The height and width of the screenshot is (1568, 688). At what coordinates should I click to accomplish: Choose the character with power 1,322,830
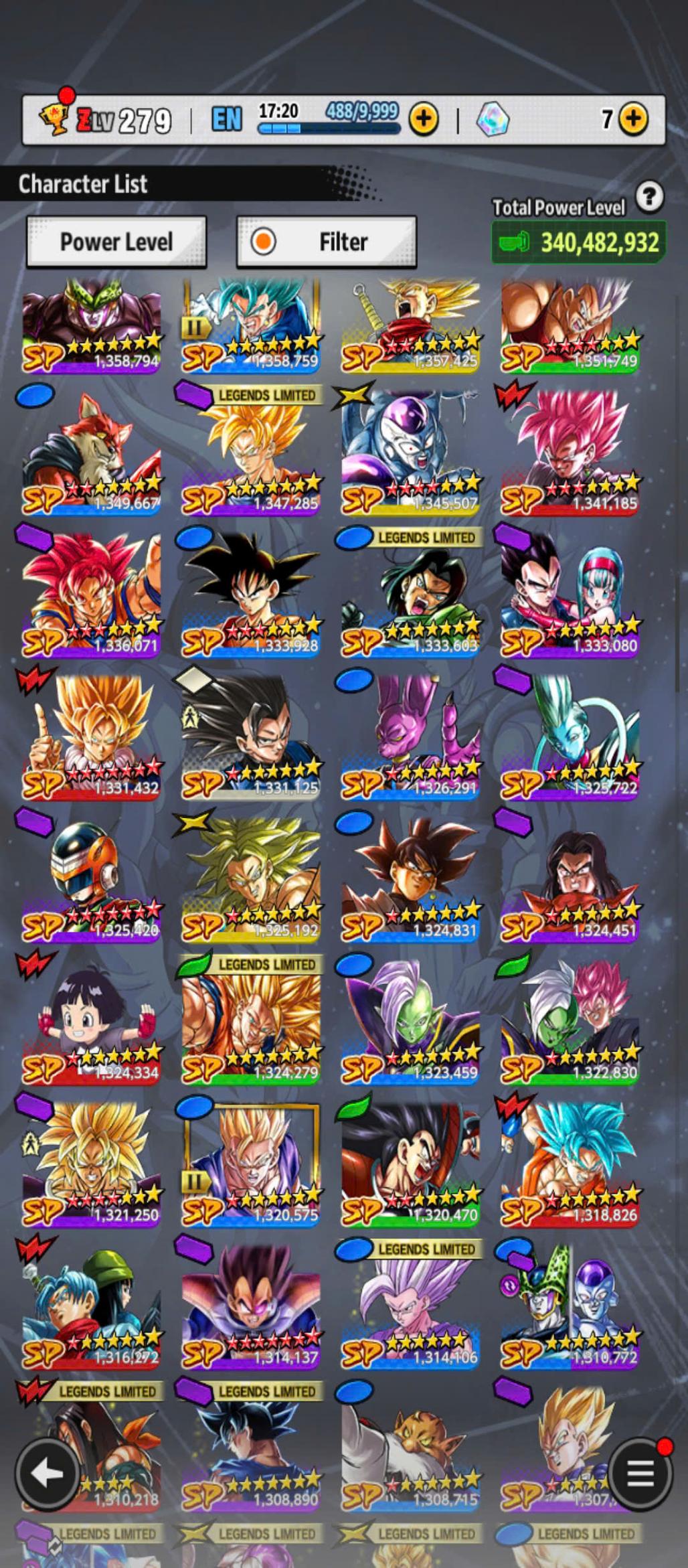570,1024
